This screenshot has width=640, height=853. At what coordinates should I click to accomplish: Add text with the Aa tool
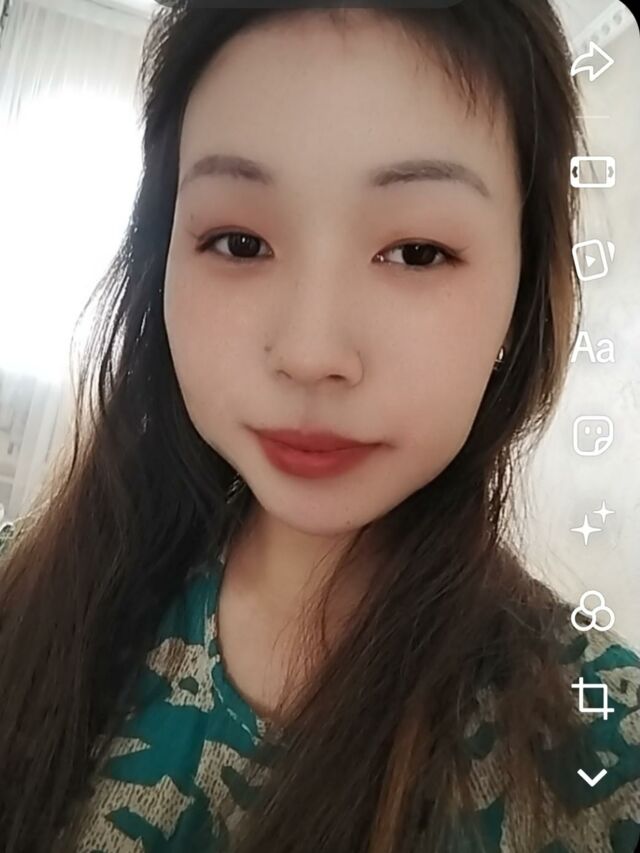click(592, 348)
